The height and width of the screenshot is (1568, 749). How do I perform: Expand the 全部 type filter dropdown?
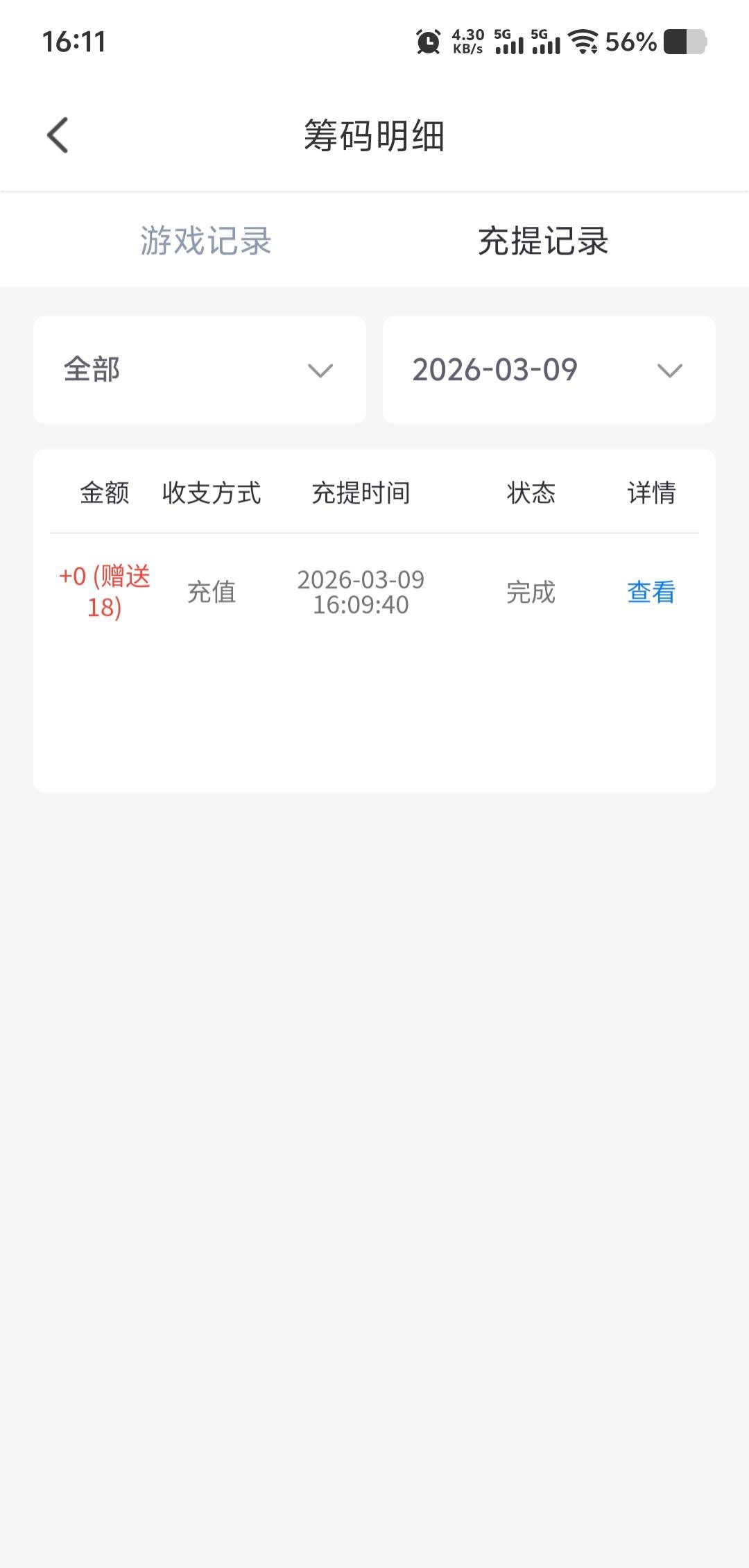click(200, 370)
